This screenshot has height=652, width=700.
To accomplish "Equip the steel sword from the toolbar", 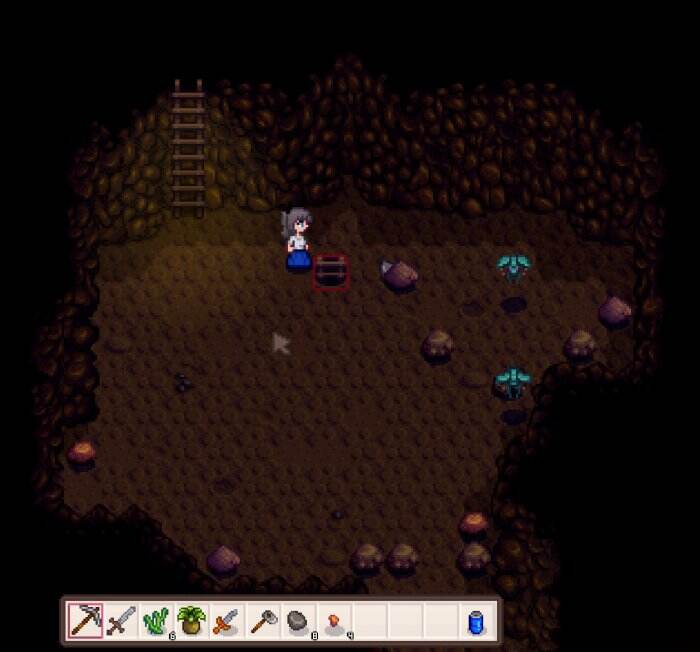I will tap(120, 621).
